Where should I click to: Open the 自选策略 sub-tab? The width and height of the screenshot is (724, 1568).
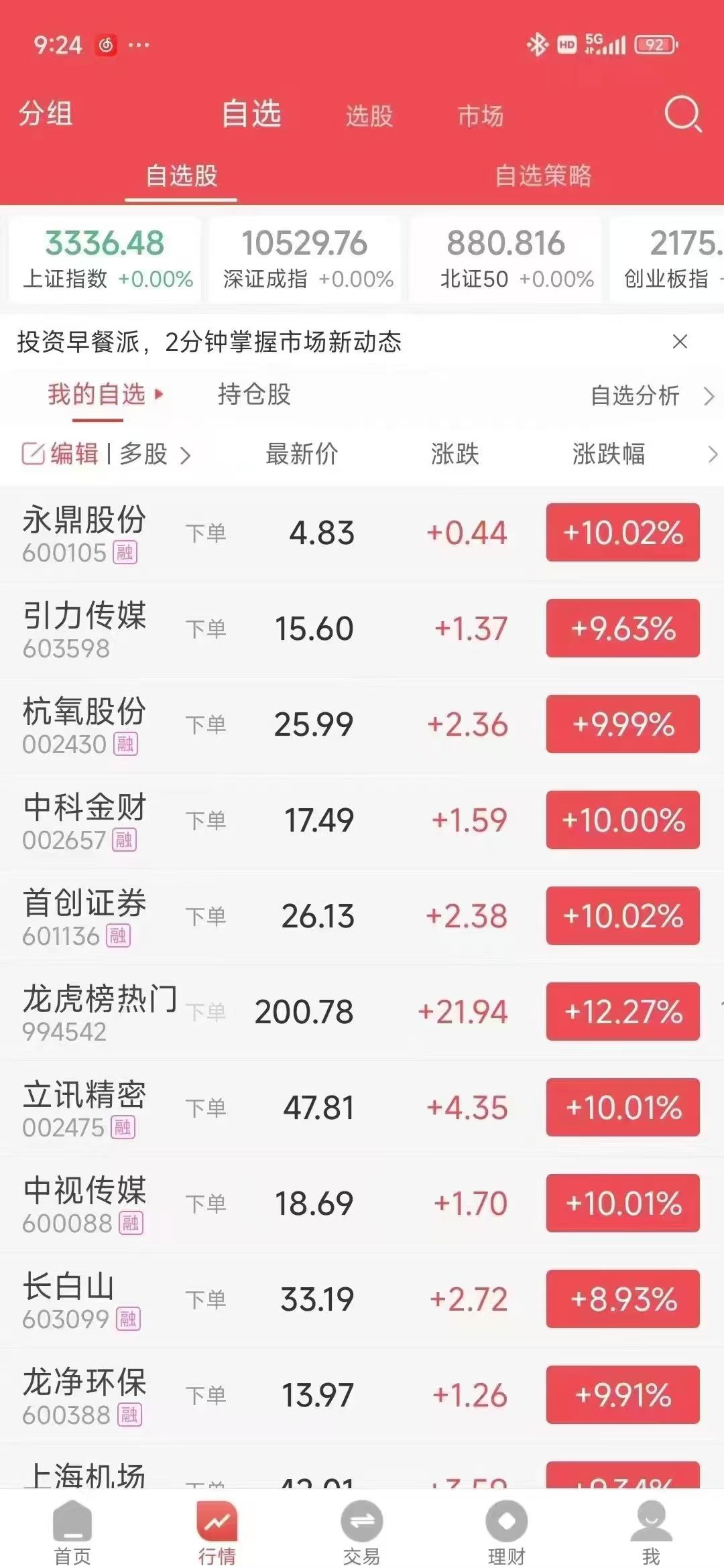pyautogui.click(x=543, y=176)
